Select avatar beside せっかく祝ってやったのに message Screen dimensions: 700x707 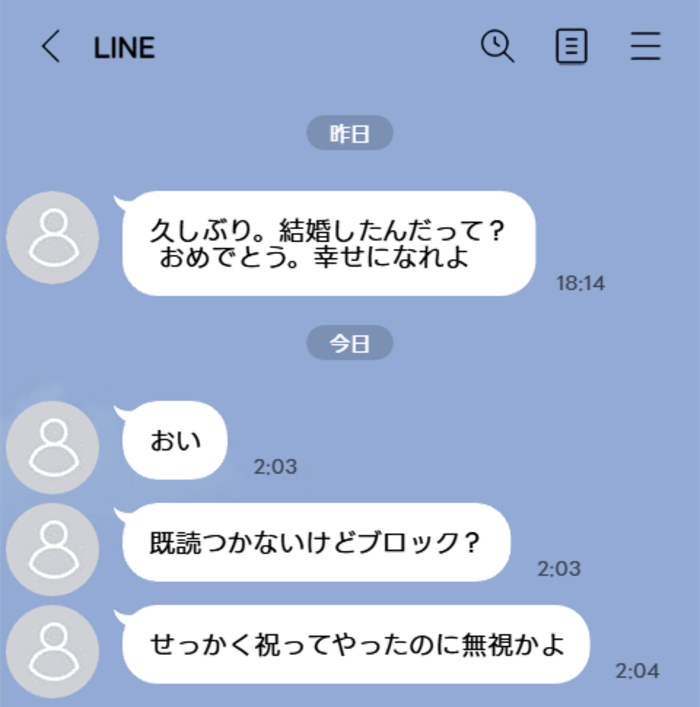click(53, 650)
